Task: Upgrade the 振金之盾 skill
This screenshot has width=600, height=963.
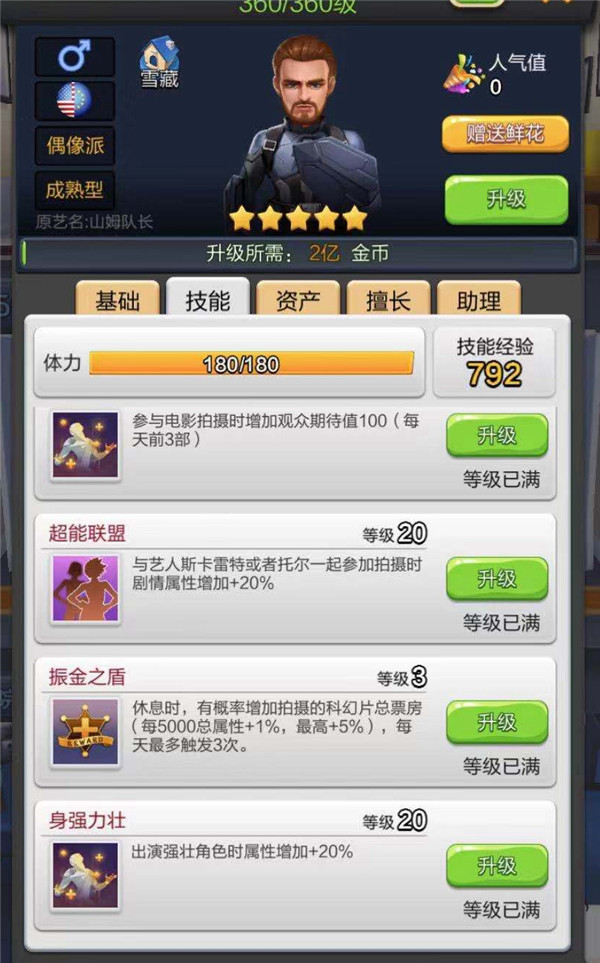Action: point(496,722)
